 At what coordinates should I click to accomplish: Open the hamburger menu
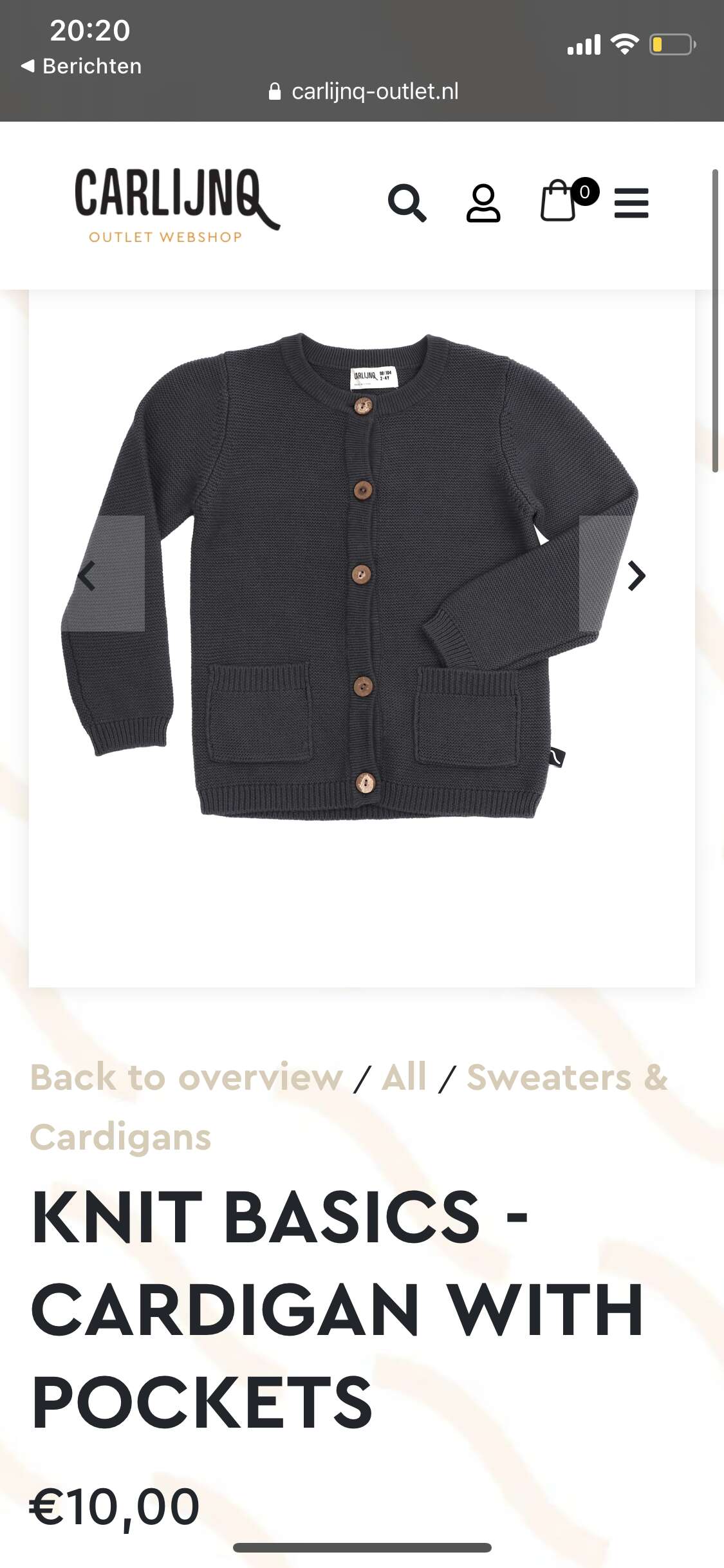click(631, 203)
